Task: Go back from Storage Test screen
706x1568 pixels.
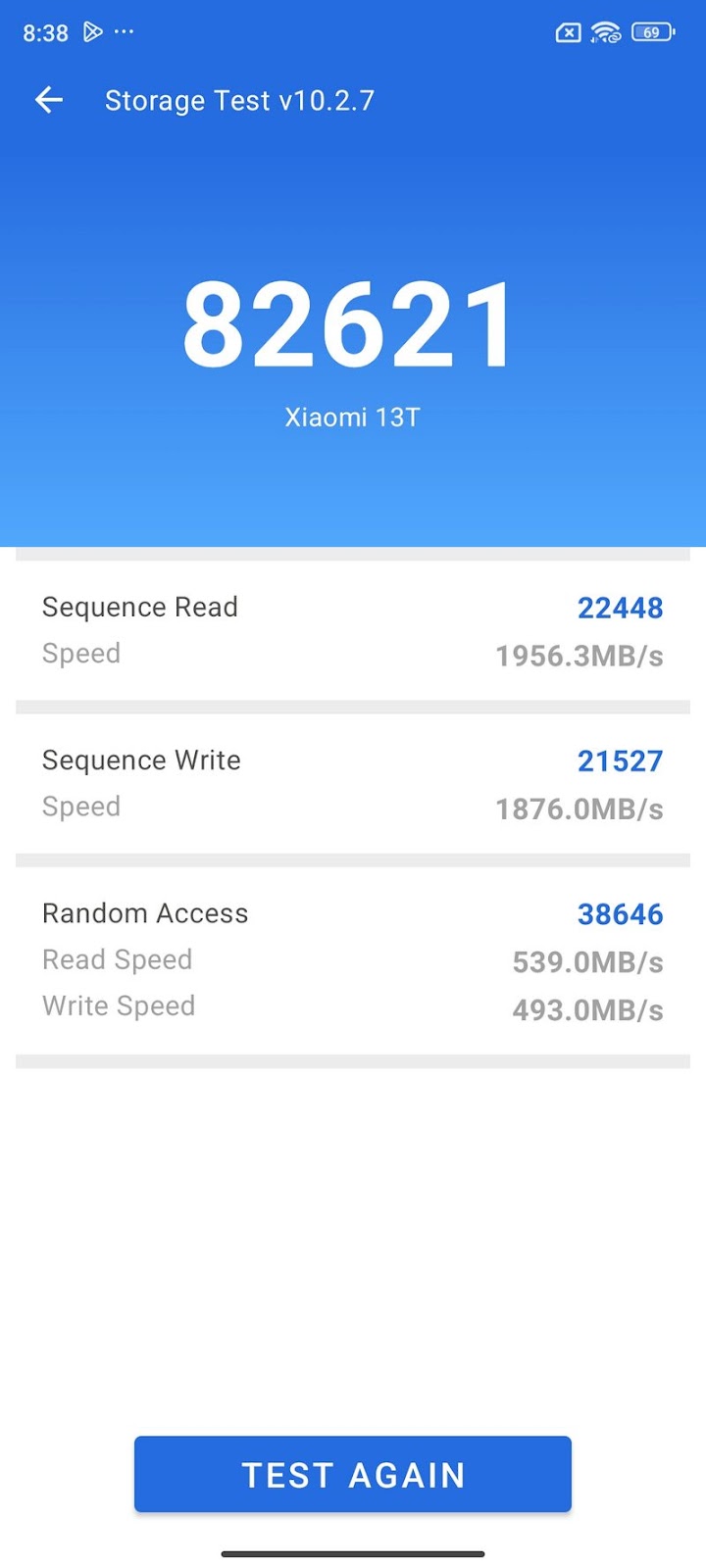Action: 49,100
